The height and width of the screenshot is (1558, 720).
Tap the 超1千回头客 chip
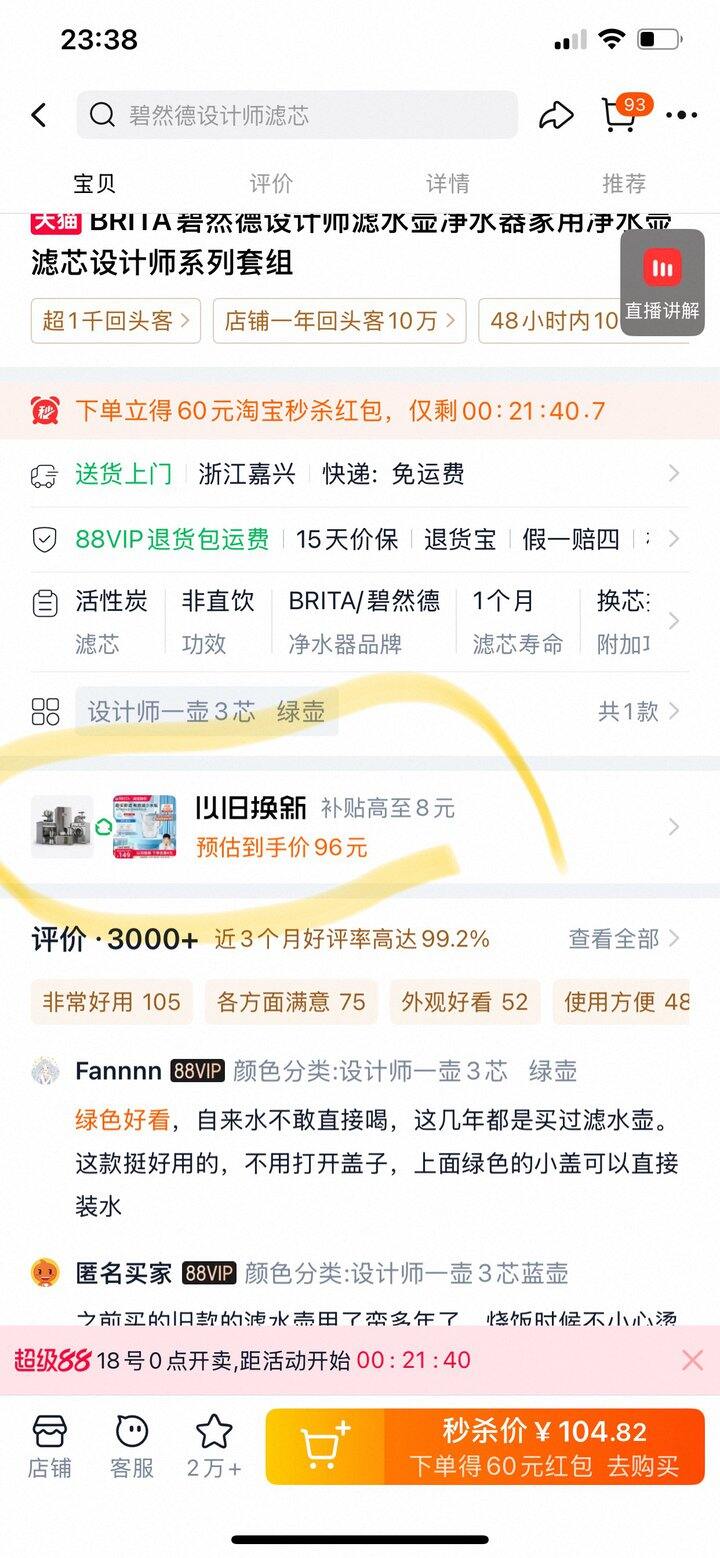pyautogui.click(x=116, y=321)
